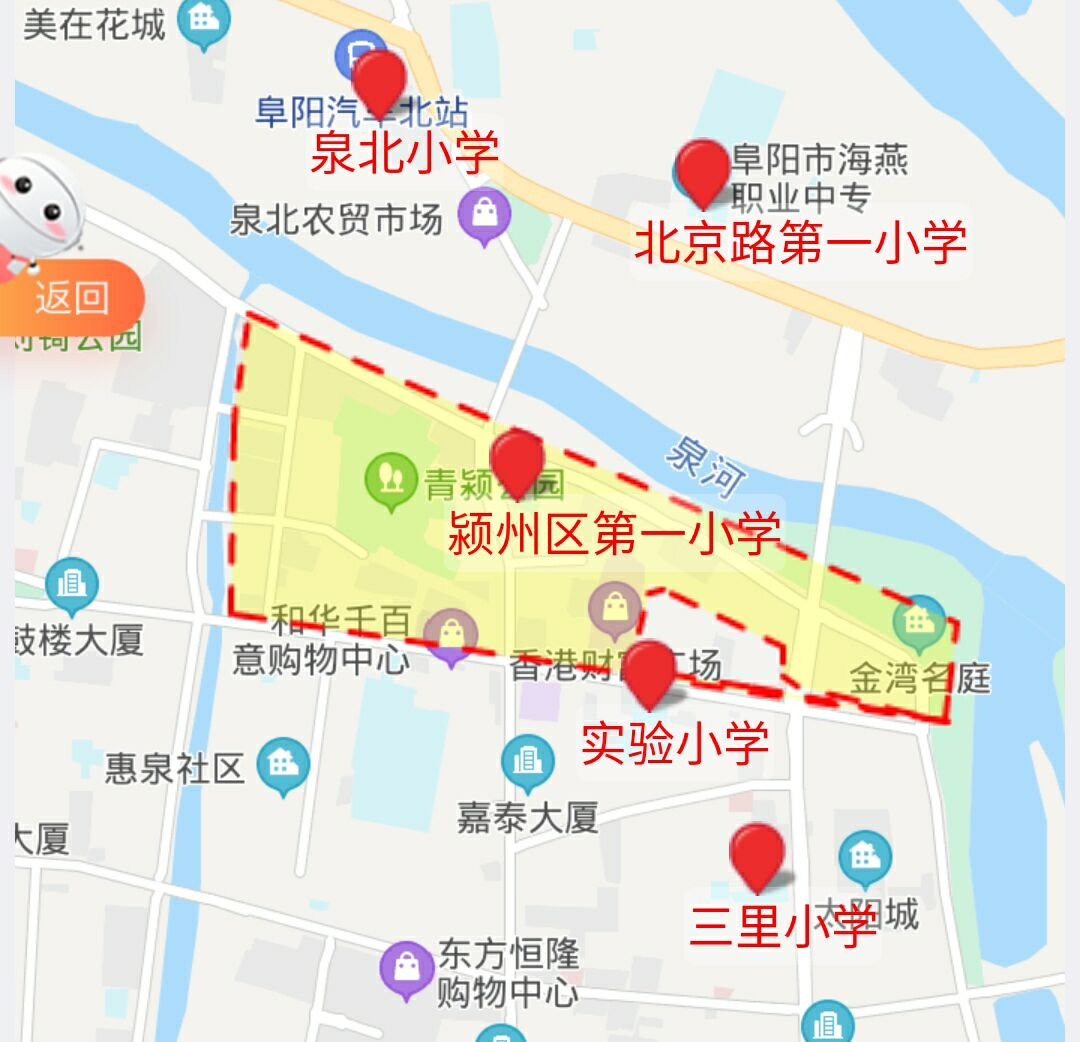Tap the 泉北农贸市场 shopping icon
The image size is (1080, 1042).
coord(485,213)
